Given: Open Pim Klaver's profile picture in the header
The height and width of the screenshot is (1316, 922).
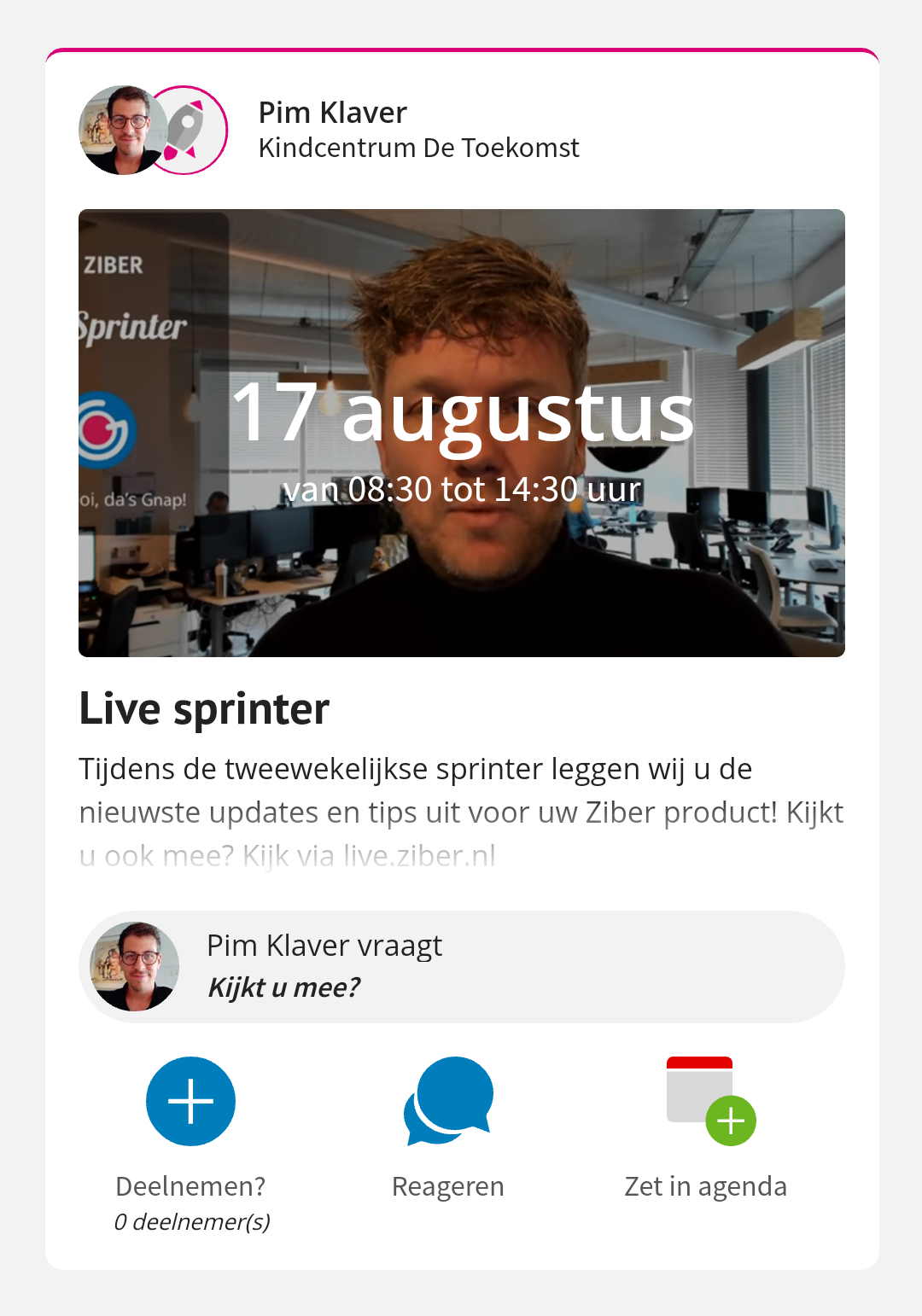Looking at the screenshot, I should 121,131.
